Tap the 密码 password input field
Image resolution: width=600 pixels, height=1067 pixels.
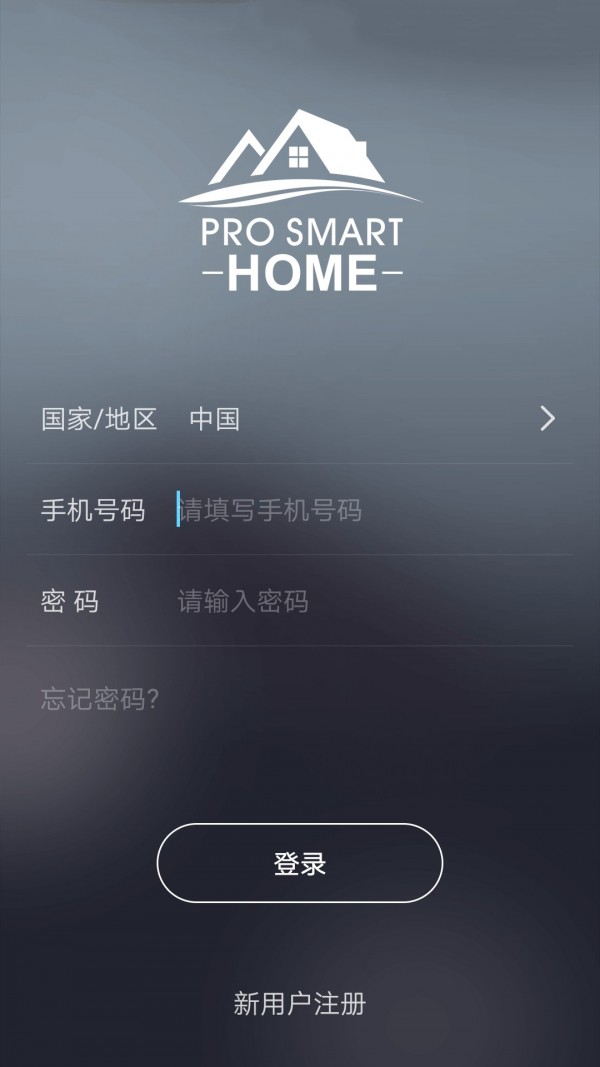pyautogui.click(x=360, y=601)
